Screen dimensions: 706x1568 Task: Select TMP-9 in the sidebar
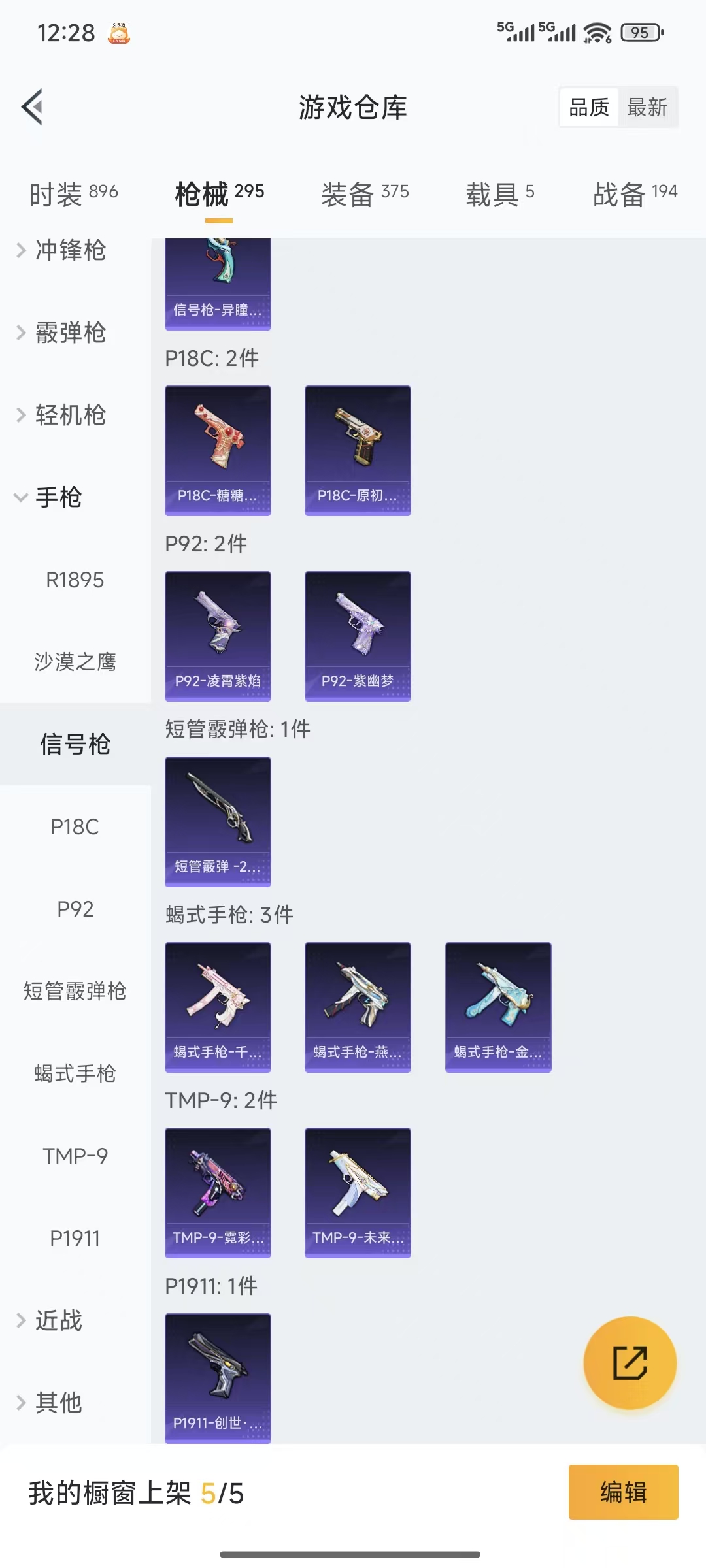pyautogui.click(x=75, y=1156)
